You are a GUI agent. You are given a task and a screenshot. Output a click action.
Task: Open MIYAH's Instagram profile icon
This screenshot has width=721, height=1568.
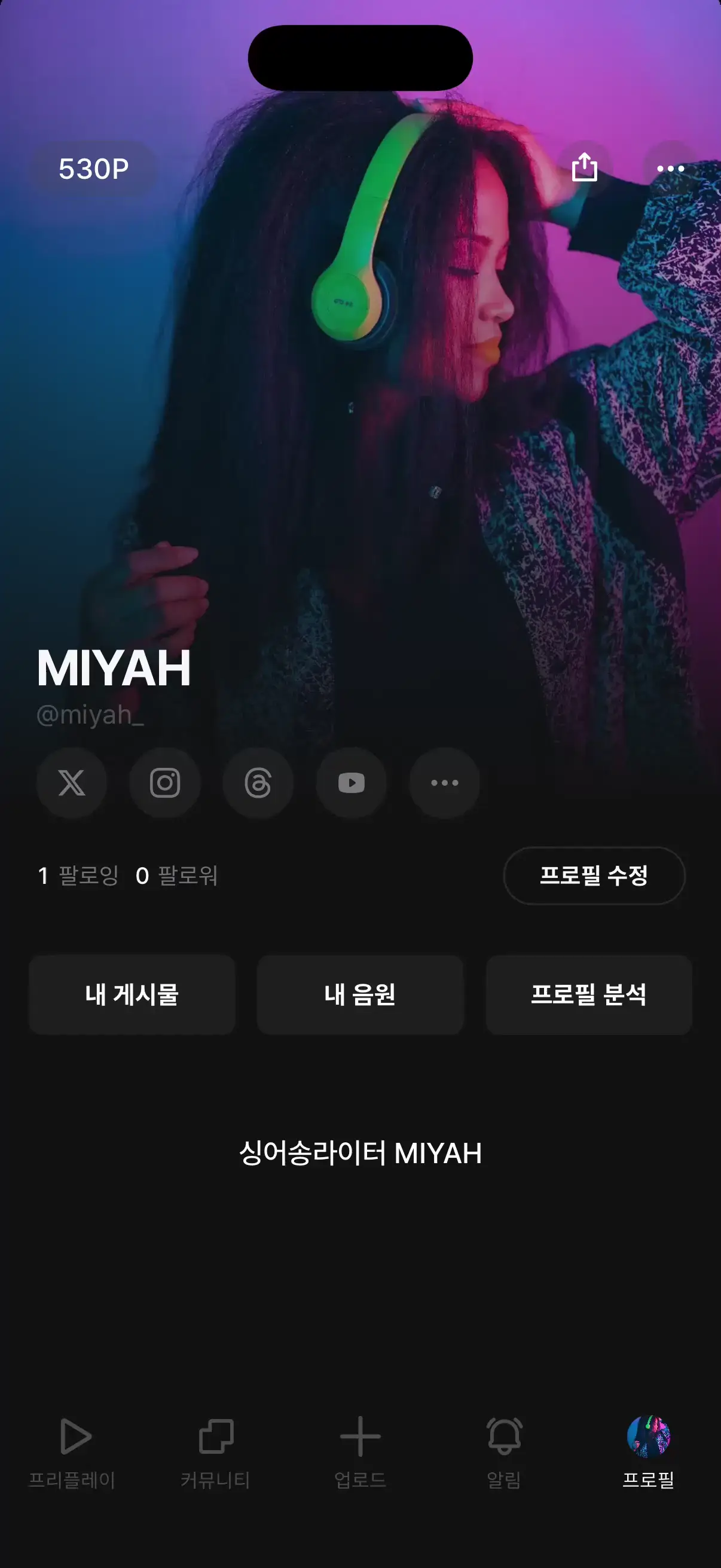point(164,783)
